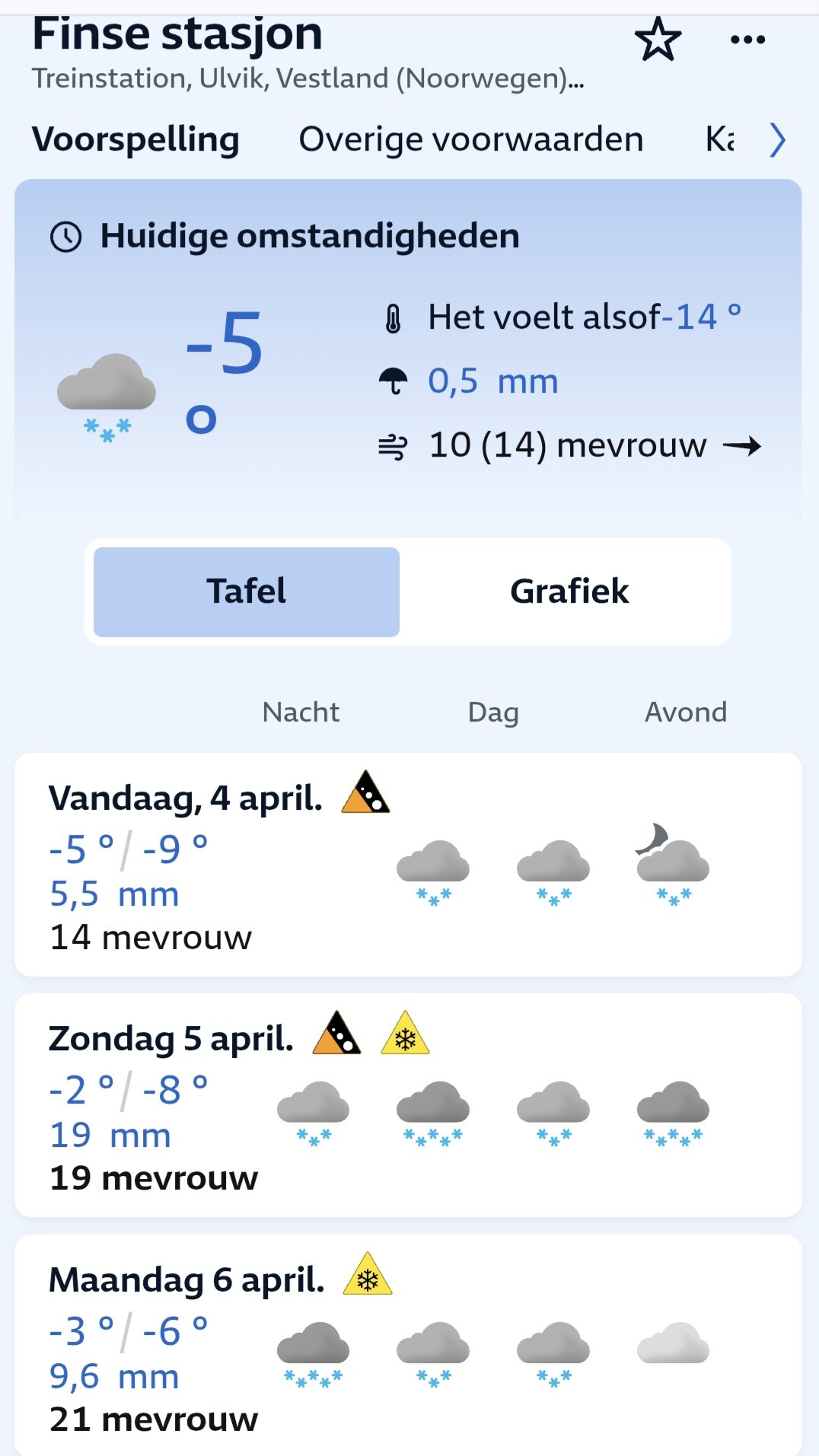
Task: Select the Tafel view
Action: pyautogui.click(x=247, y=591)
